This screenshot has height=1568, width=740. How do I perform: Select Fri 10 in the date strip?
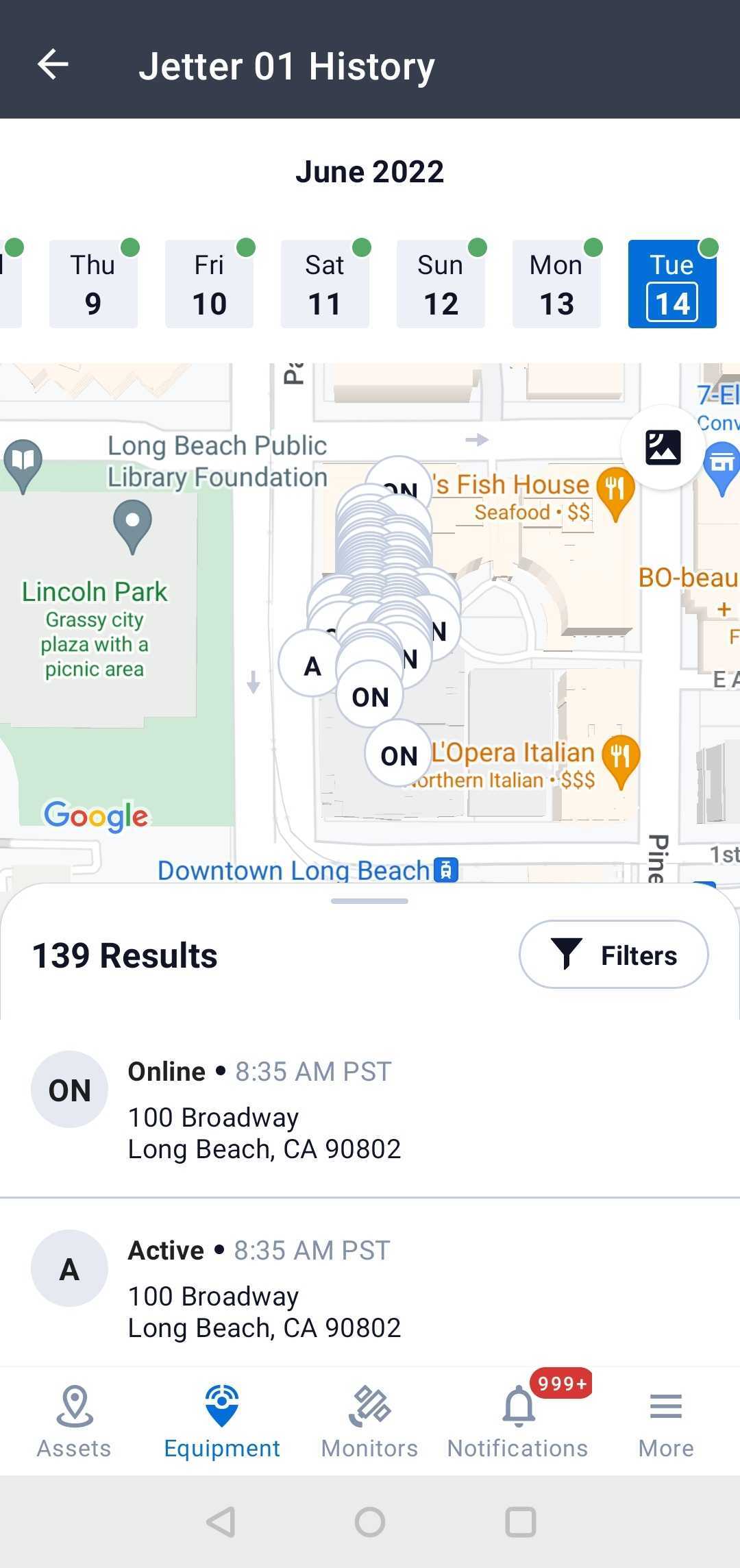click(x=209, y=284)
